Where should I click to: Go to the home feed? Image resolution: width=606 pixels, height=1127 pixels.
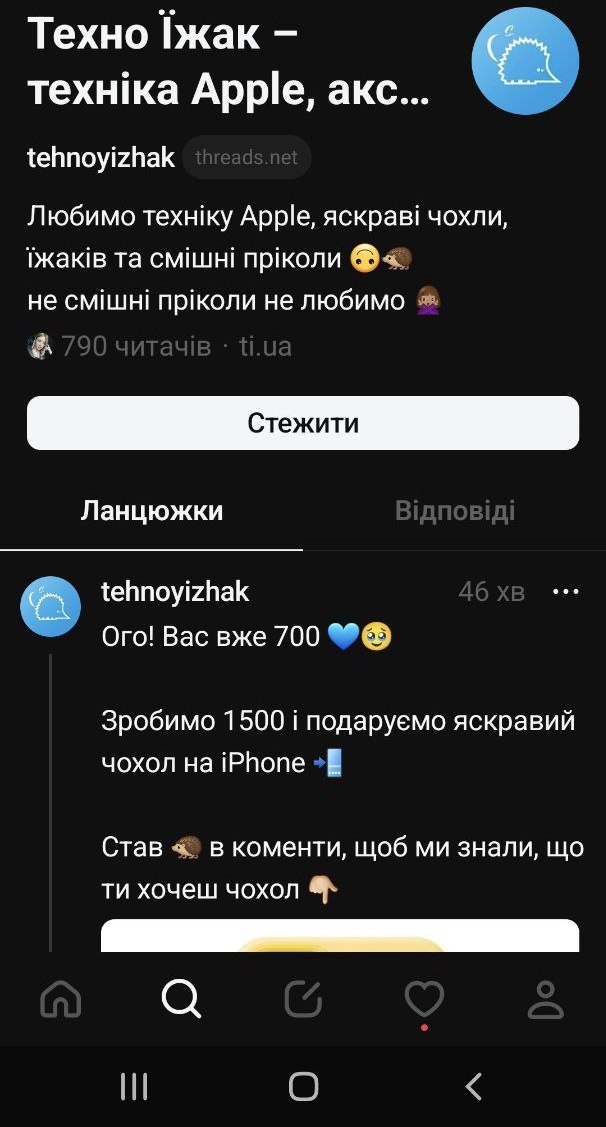coord(60,998)
